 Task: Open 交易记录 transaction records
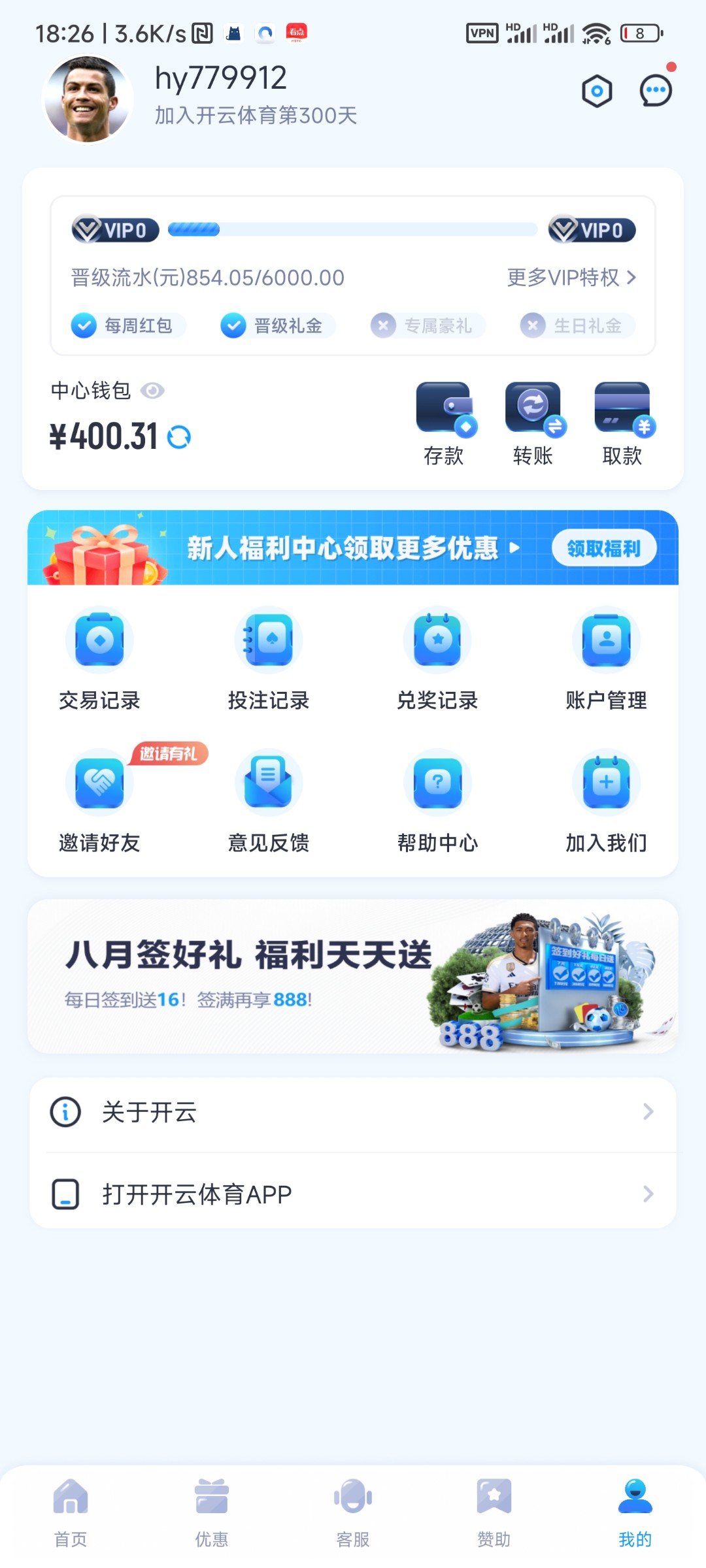(99, 660)
